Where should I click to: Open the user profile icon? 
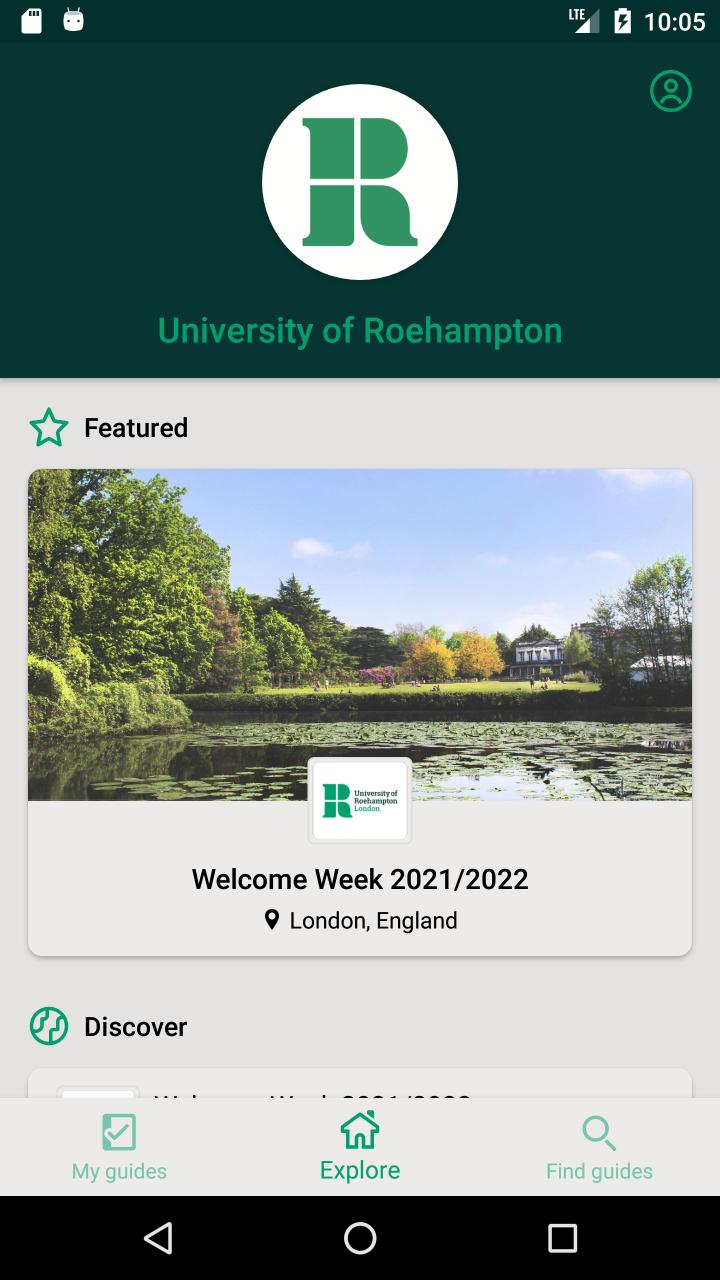pyautogui.click(x=671, y=91)
